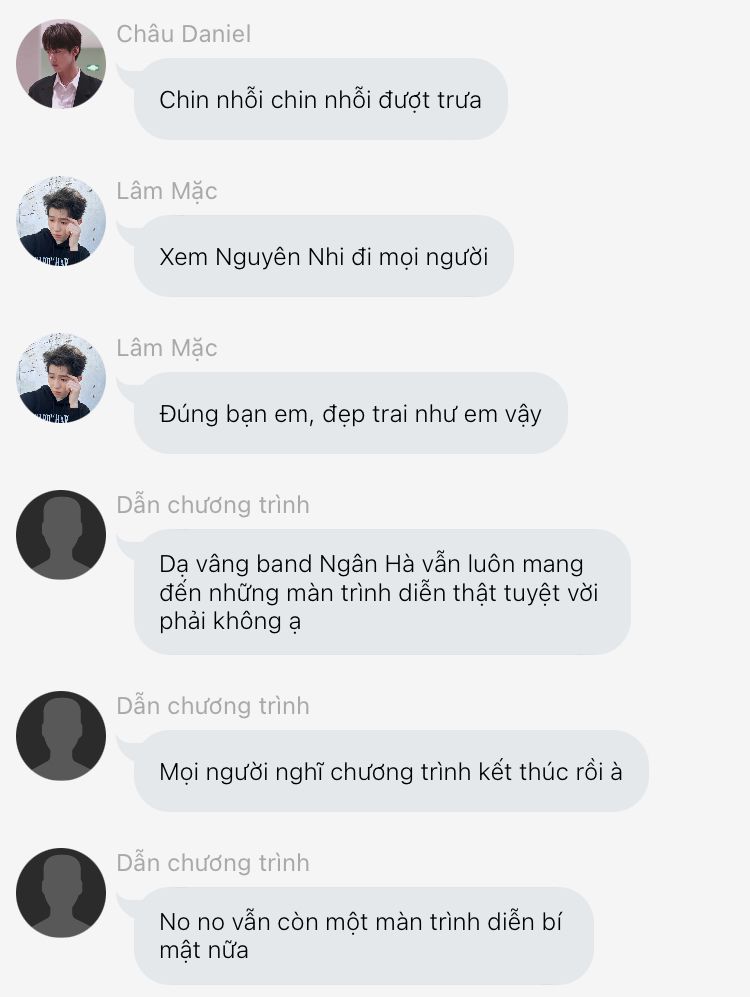Open host avatar beside "No no vẫn còn" message
The height and width of the screenshot is (997, 750).
(x=61, y=893)
